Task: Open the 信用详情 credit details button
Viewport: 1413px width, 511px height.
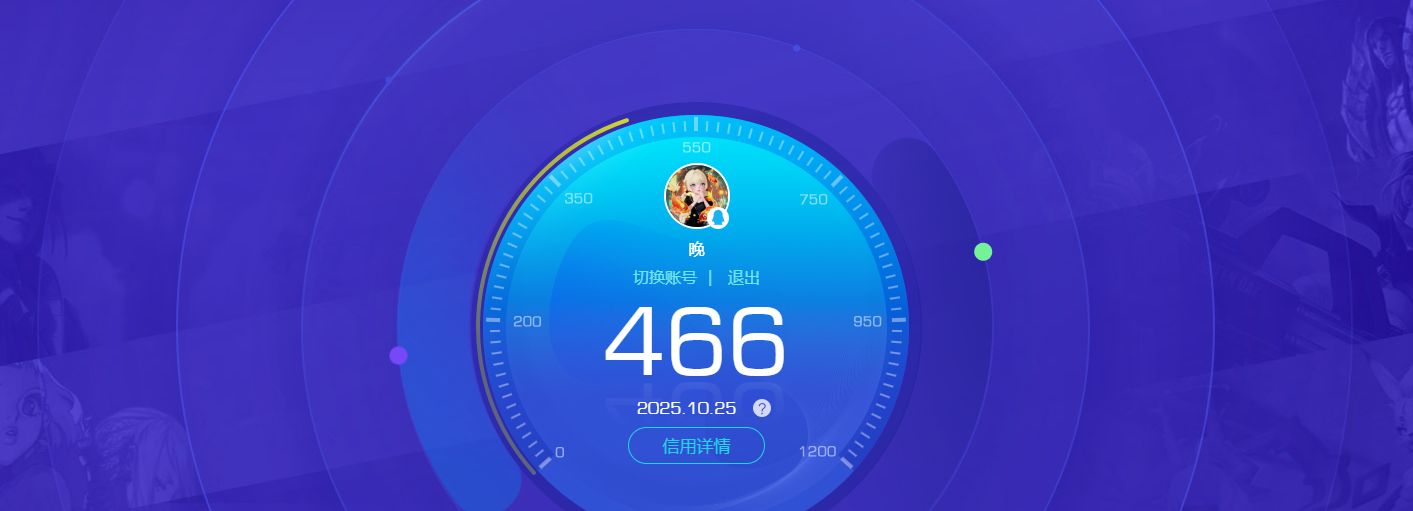Action: [x=696, y=446]
